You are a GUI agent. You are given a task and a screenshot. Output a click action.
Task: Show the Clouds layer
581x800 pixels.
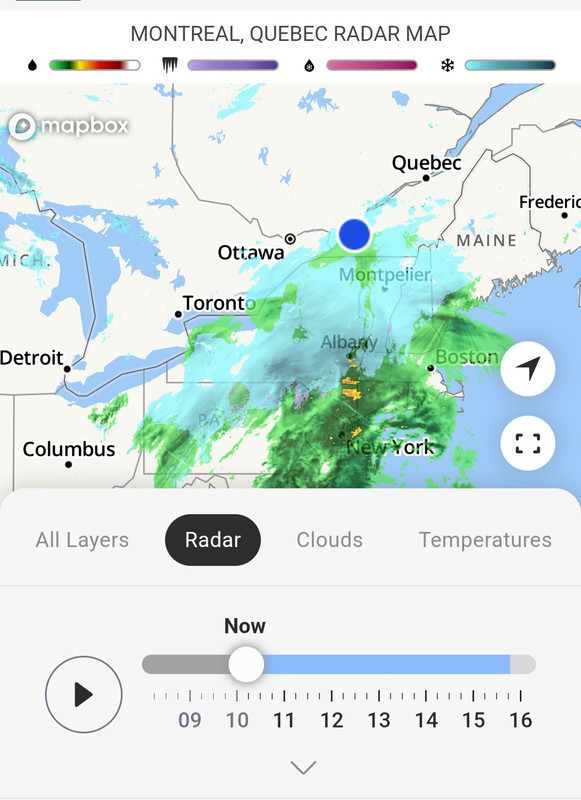(330, 540)
